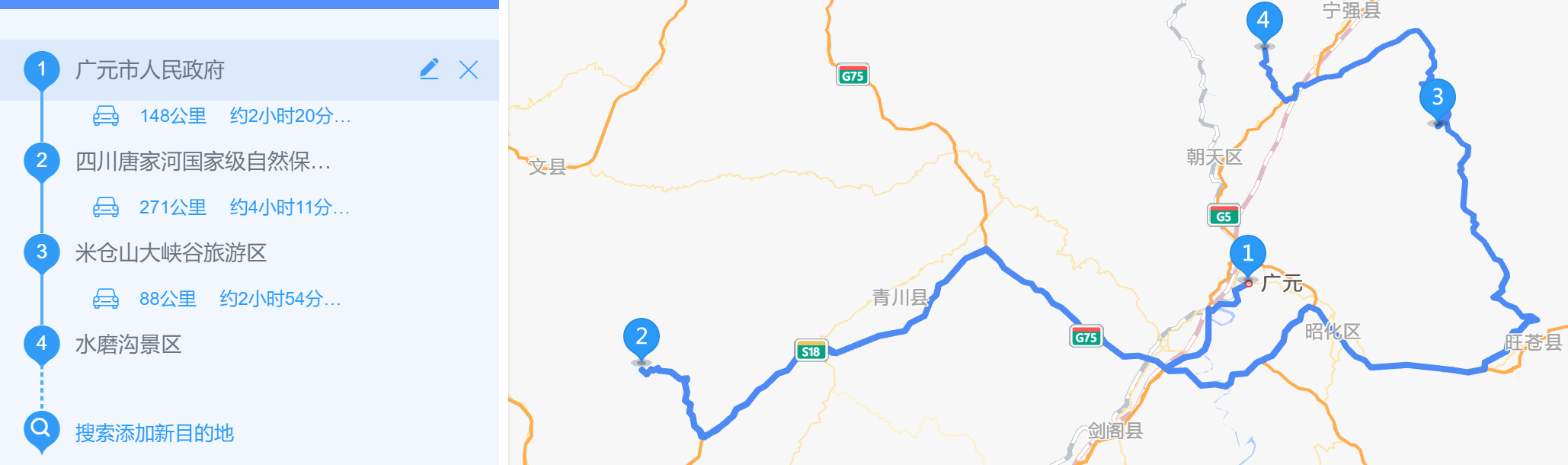Search to add a new destination
The height and width of the screenshot is (465, 1568).
(x=154, y=433)
